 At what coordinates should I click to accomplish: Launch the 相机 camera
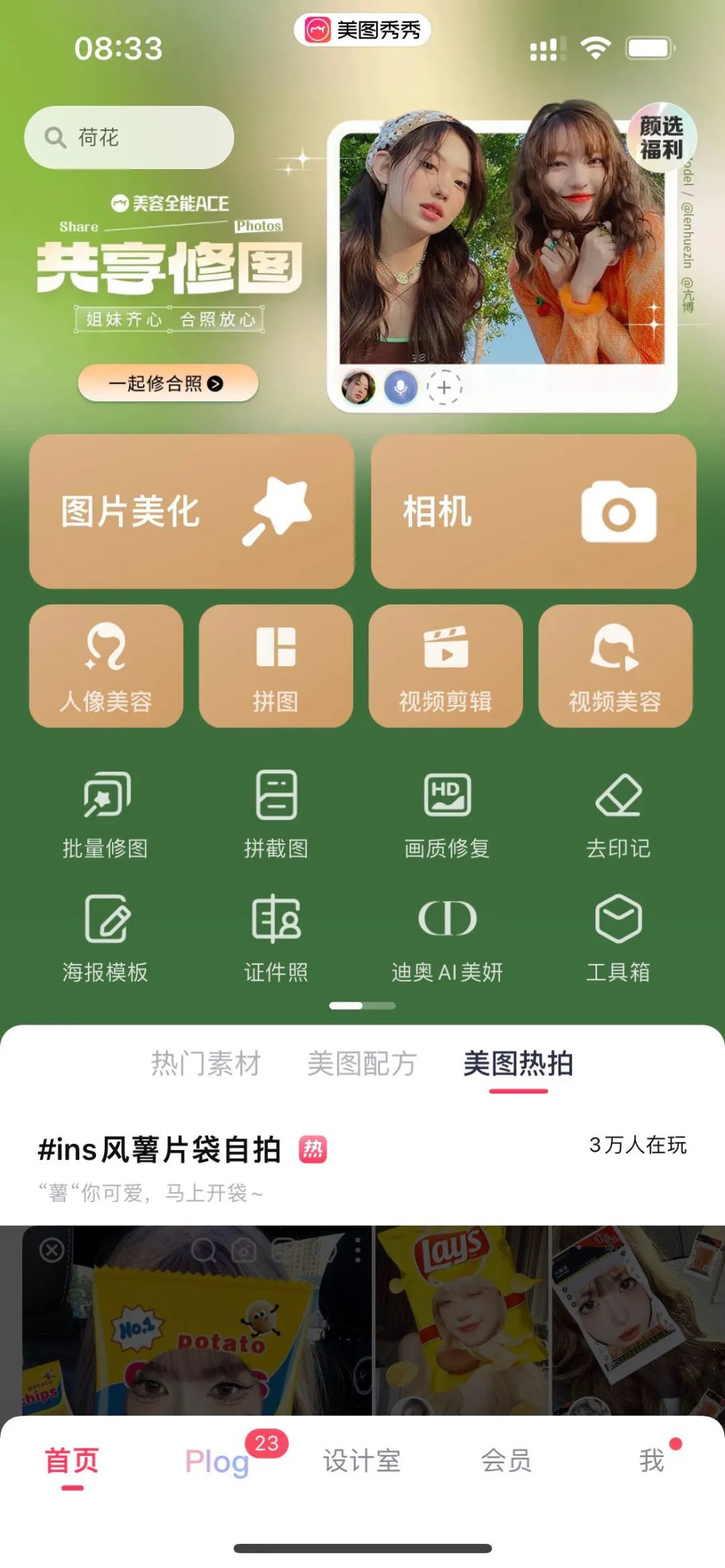click(533, 511)
